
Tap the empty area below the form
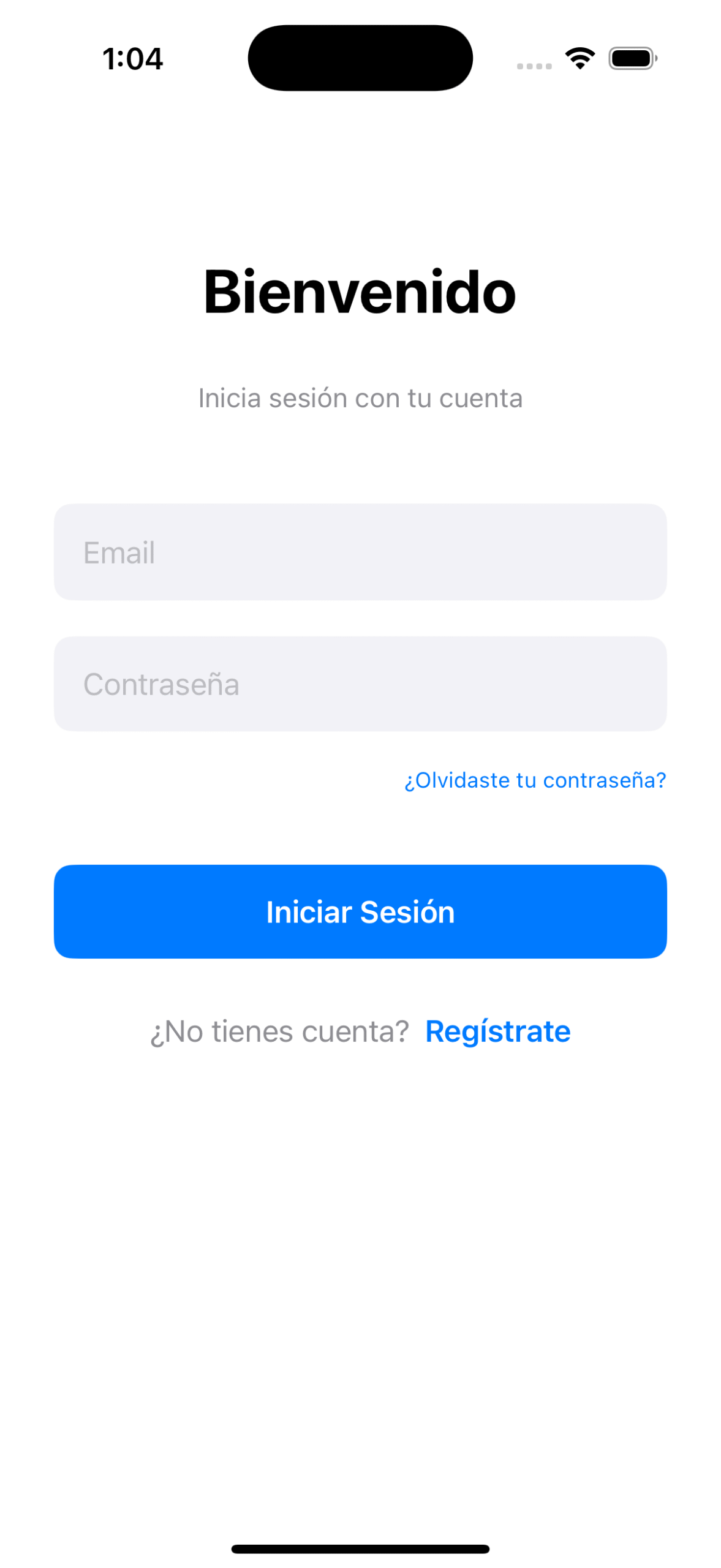(360, 1256)
